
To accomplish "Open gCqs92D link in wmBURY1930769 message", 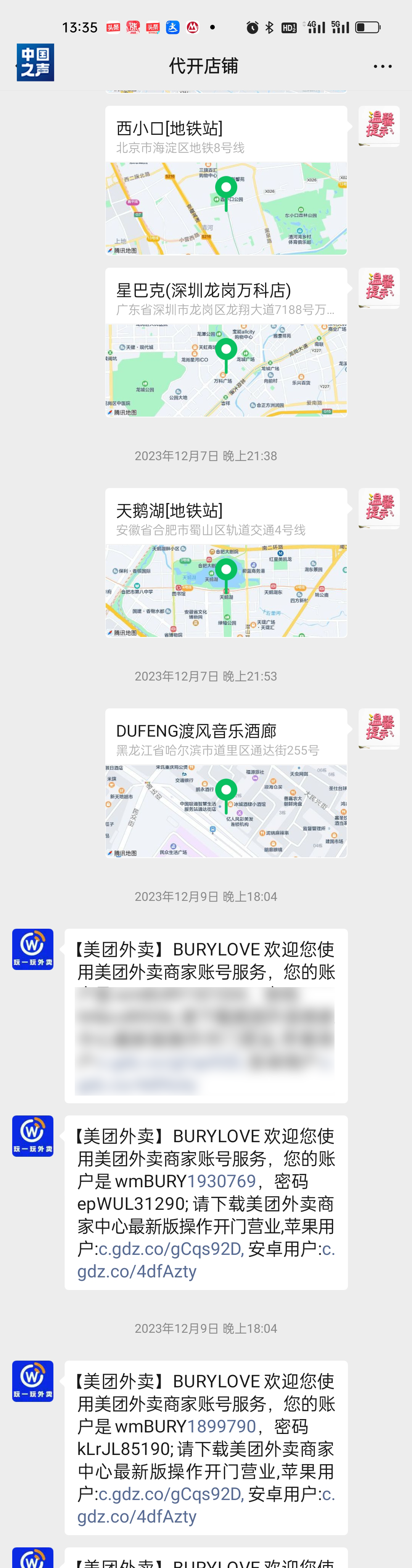I will 170,1248.
